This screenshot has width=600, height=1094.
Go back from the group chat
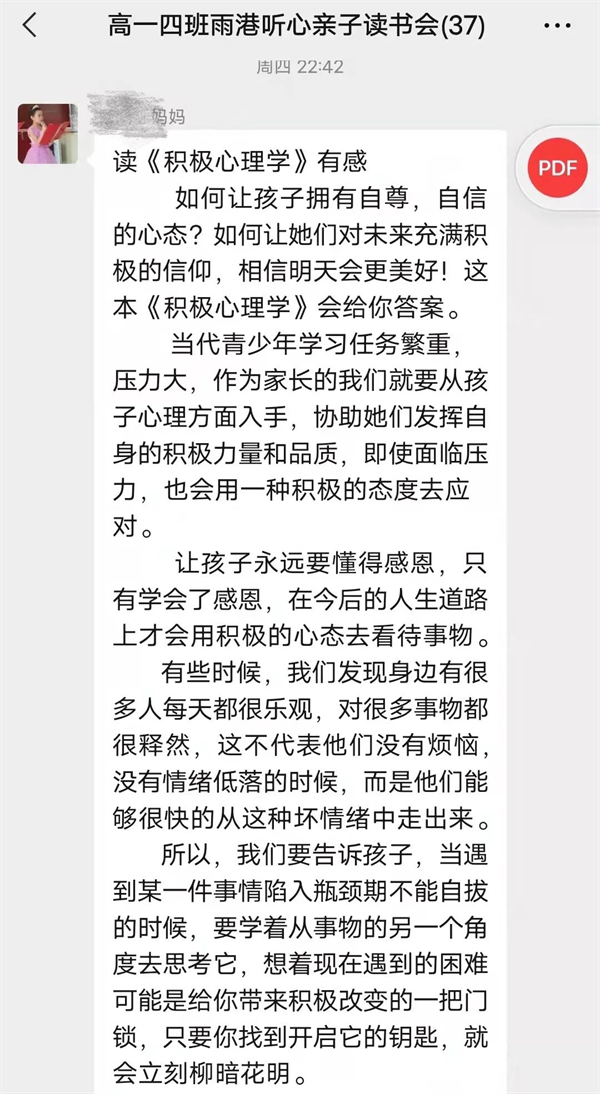point(29,26)
